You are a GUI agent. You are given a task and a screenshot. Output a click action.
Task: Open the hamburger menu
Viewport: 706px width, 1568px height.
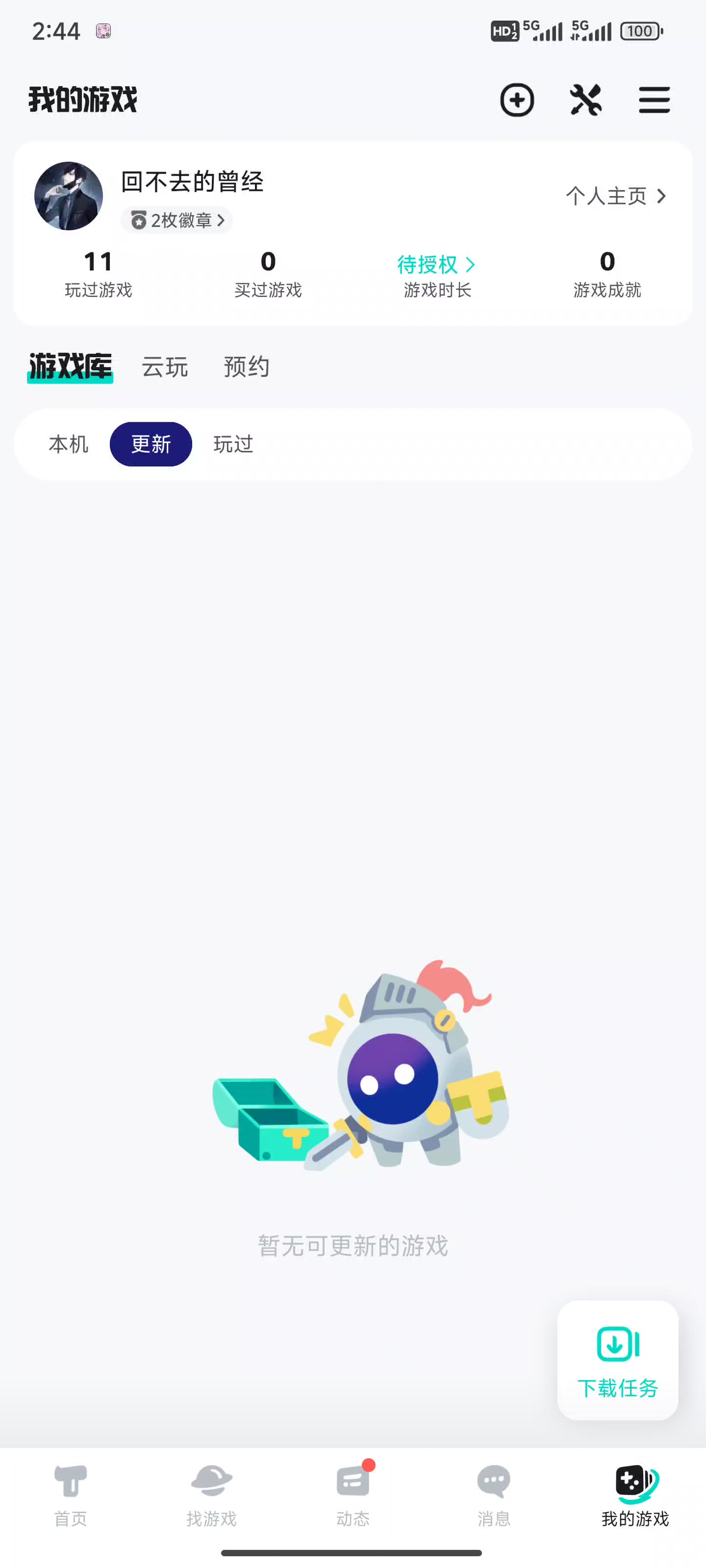[x=654, y=100]
